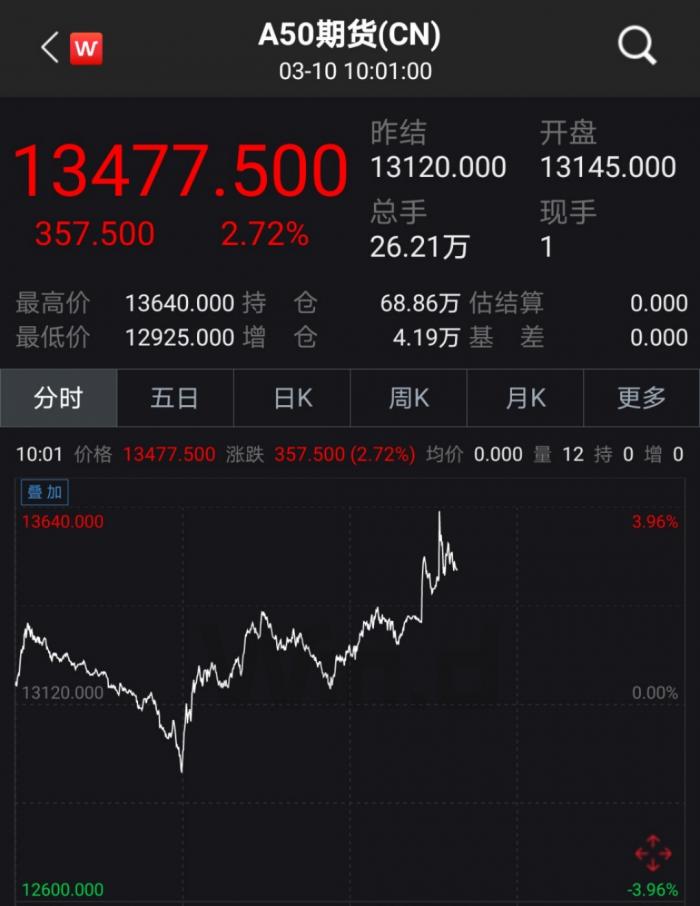Select the 日K chart tab

tap(292, 398)
